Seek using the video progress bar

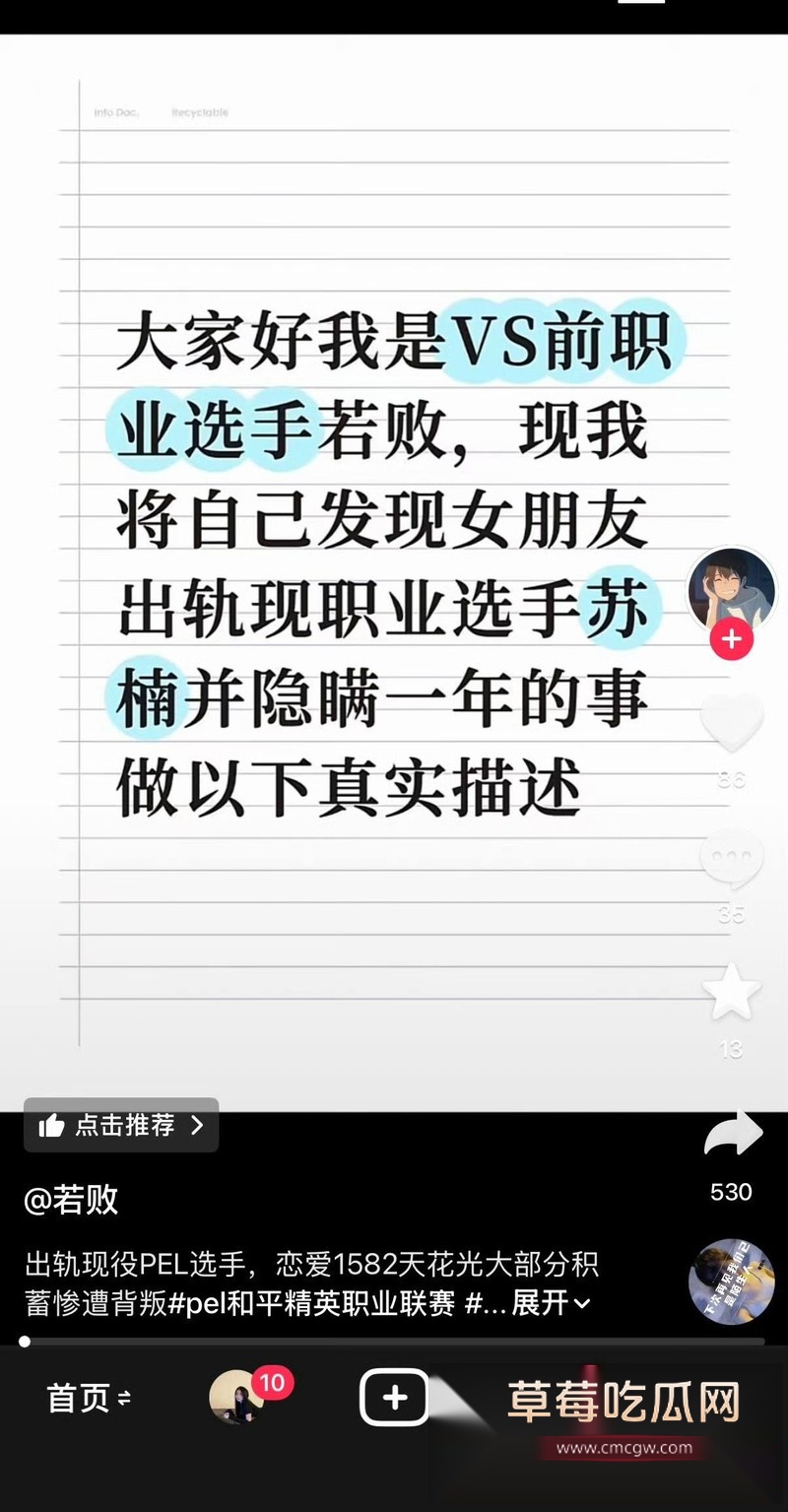(394, 1342)
